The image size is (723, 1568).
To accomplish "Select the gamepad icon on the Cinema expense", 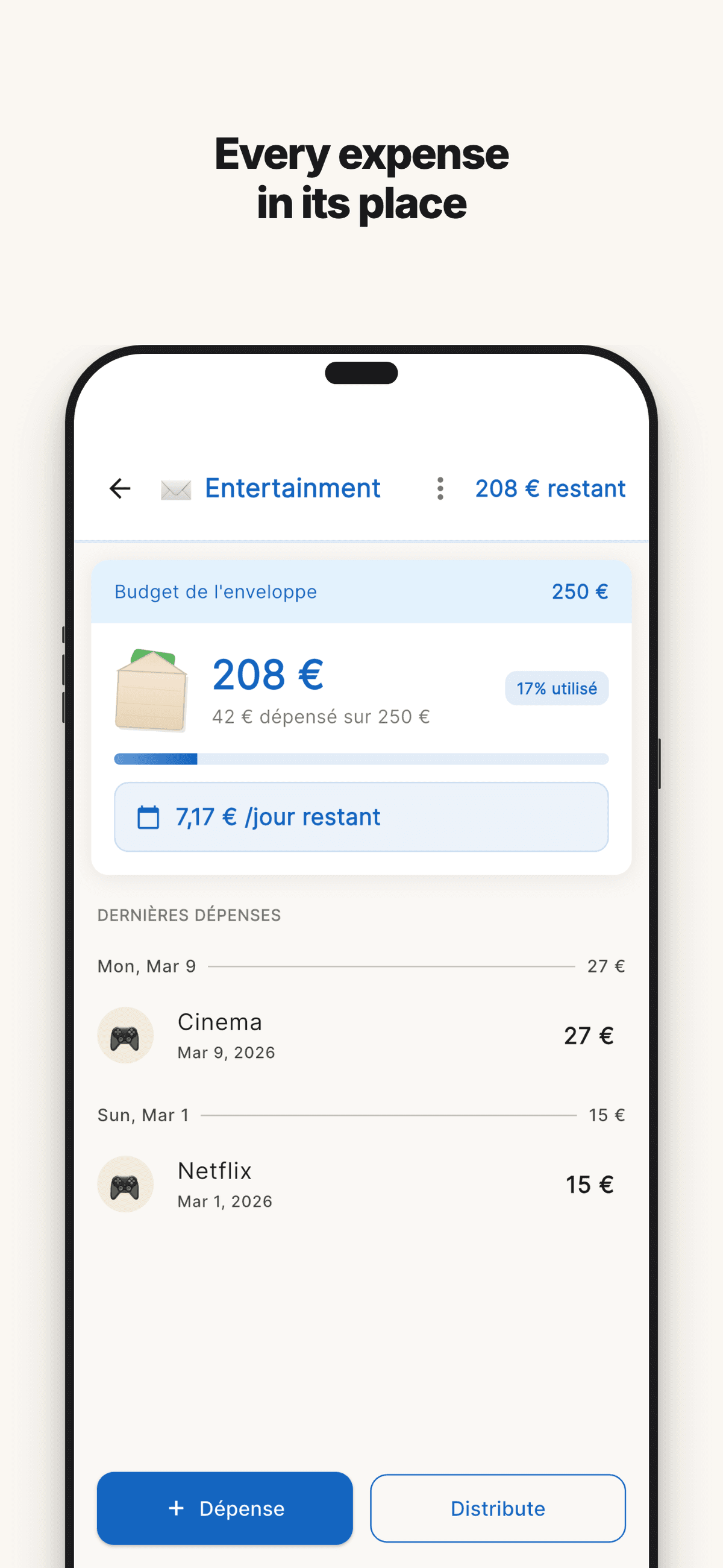I will pyautogui.click(x=126, y=1034).
